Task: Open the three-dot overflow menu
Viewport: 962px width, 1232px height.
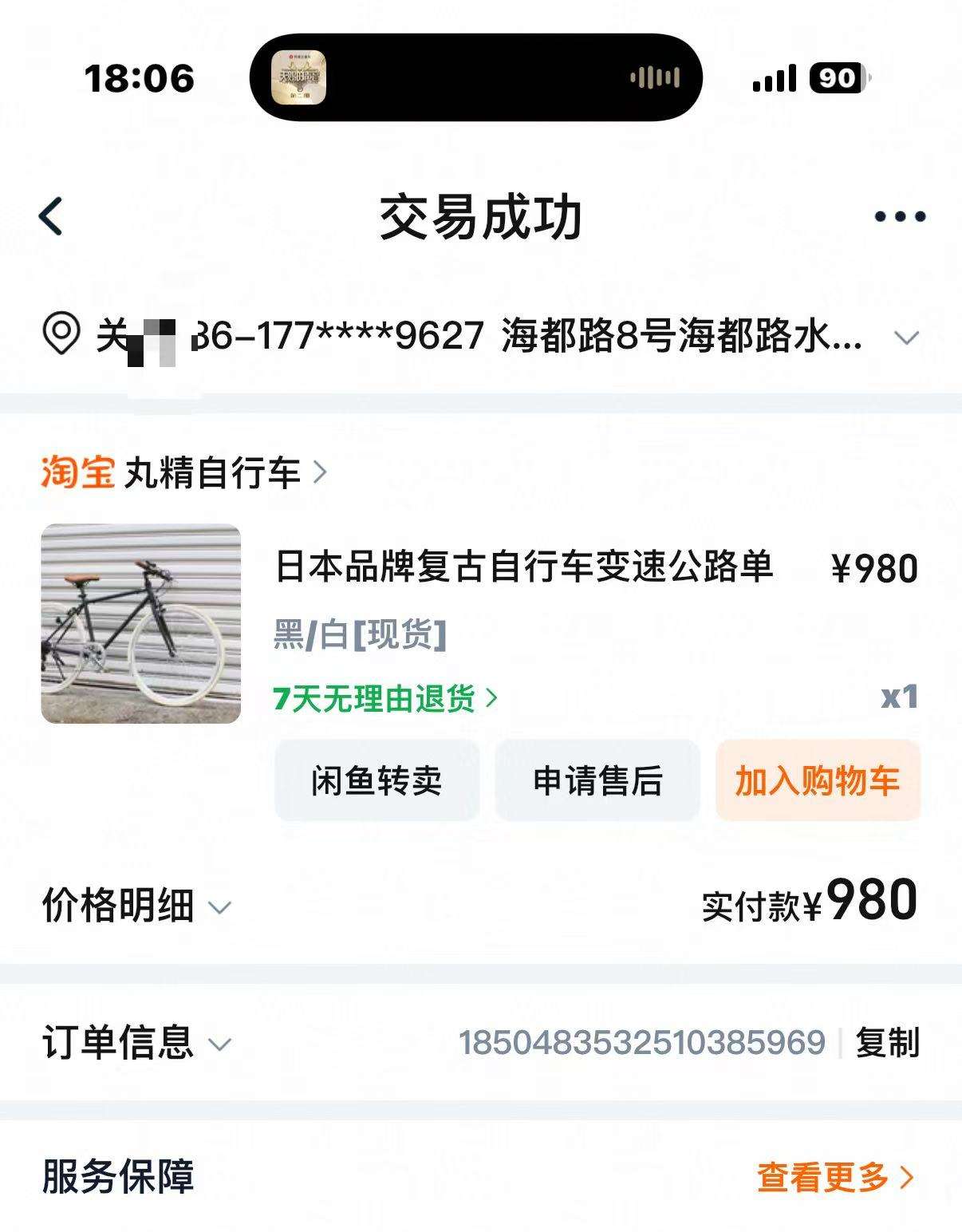Action: point(900,216)
